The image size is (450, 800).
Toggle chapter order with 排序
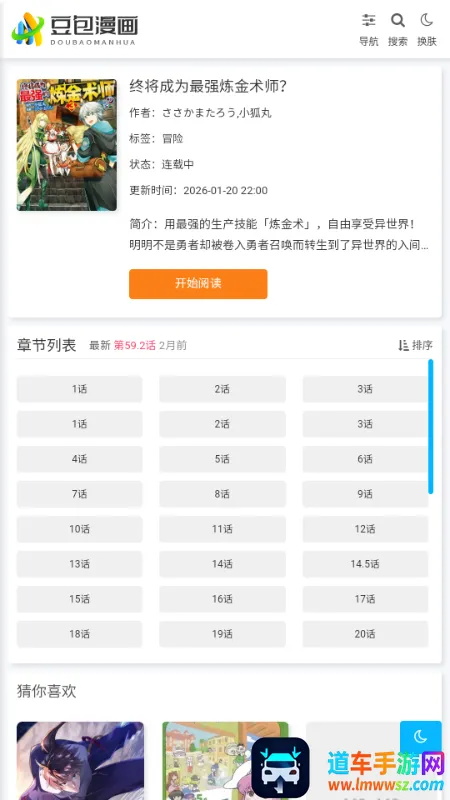(415, 345)
